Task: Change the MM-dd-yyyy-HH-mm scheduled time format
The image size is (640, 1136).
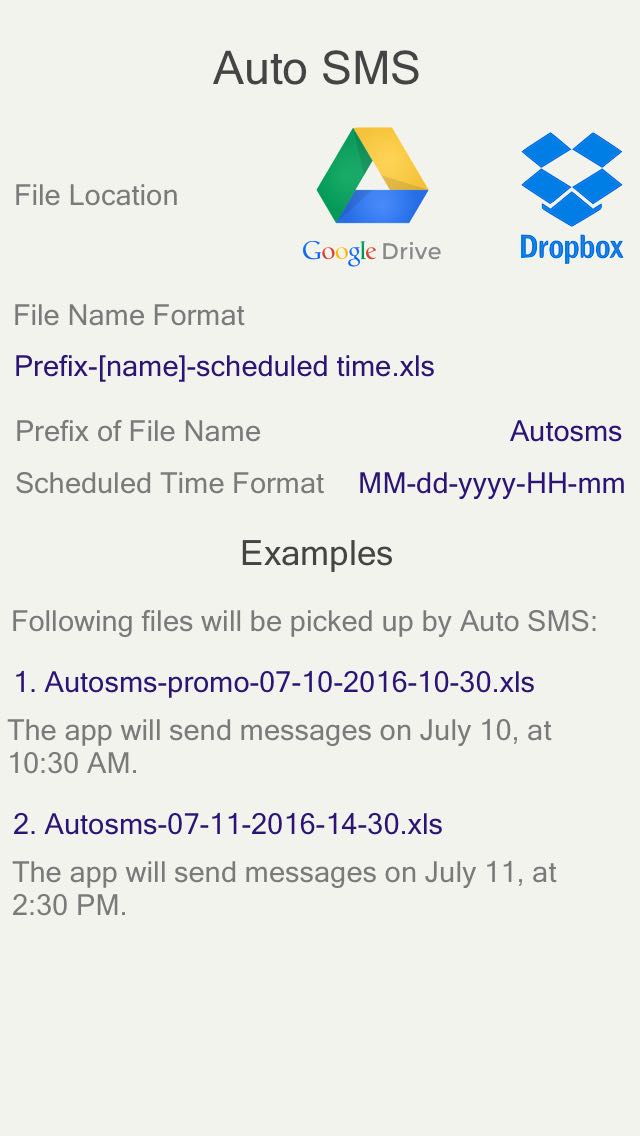Action: pos(491,483)
